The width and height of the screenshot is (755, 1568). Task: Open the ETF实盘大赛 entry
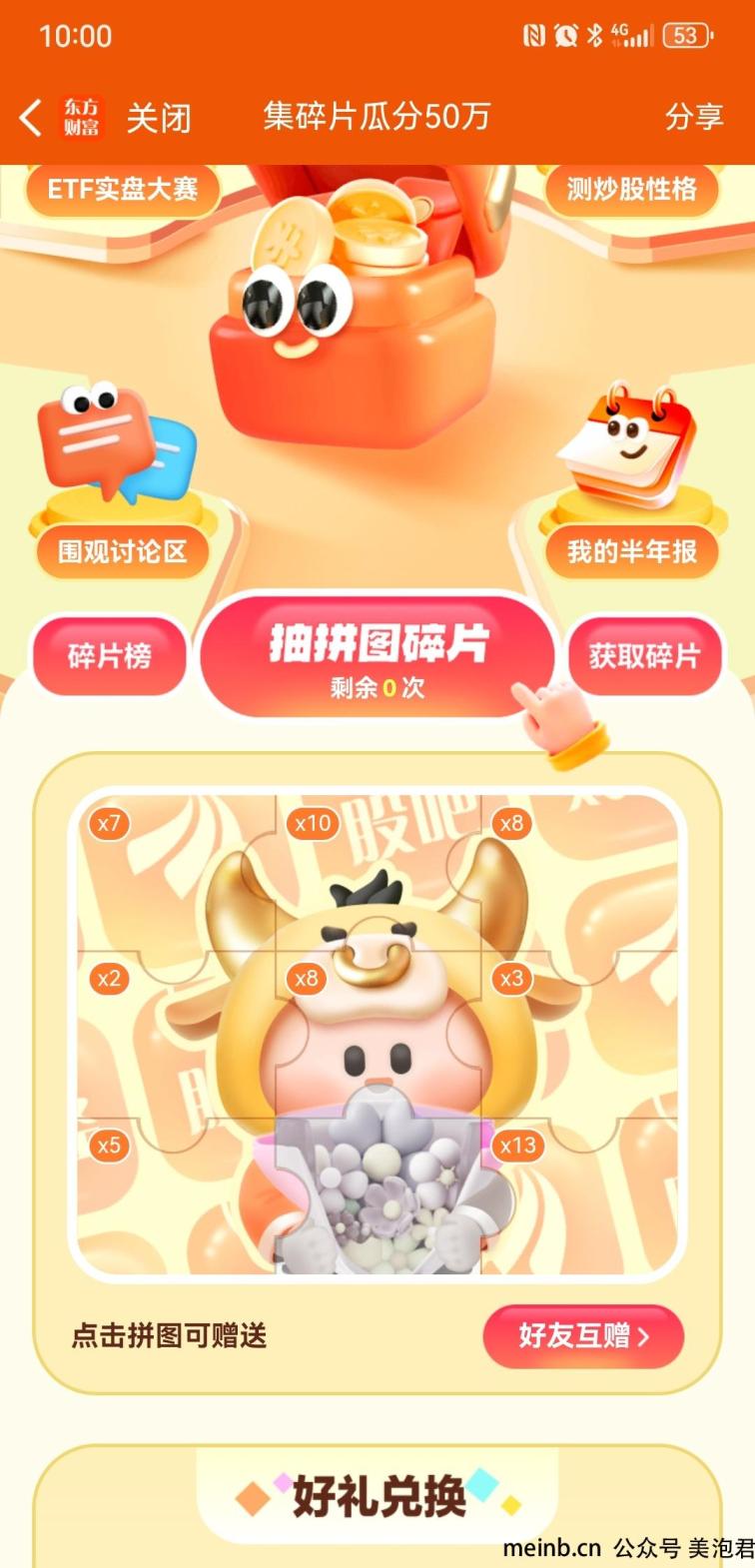coord(123,189)
